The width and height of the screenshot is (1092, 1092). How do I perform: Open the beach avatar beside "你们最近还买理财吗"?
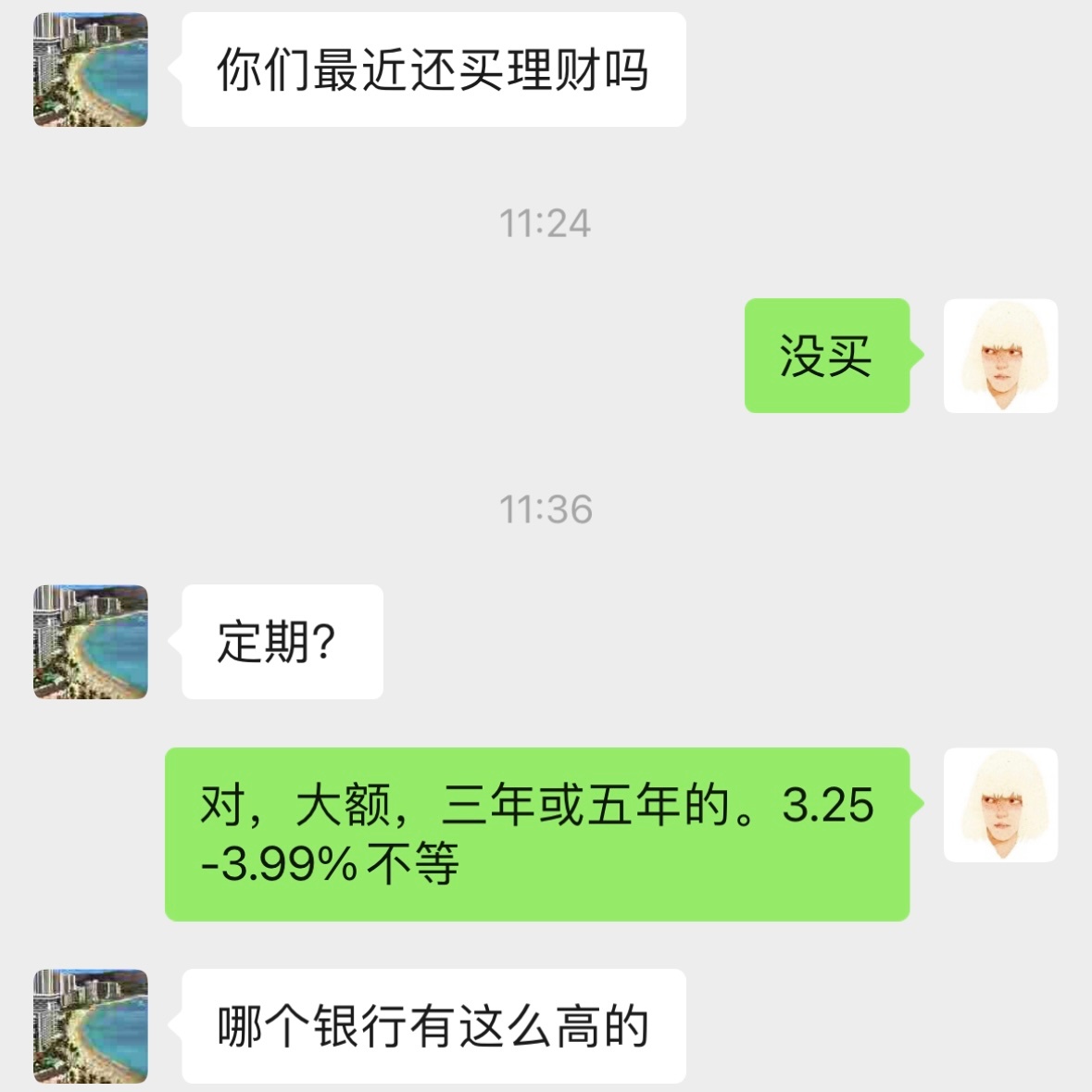coord(91,69)
